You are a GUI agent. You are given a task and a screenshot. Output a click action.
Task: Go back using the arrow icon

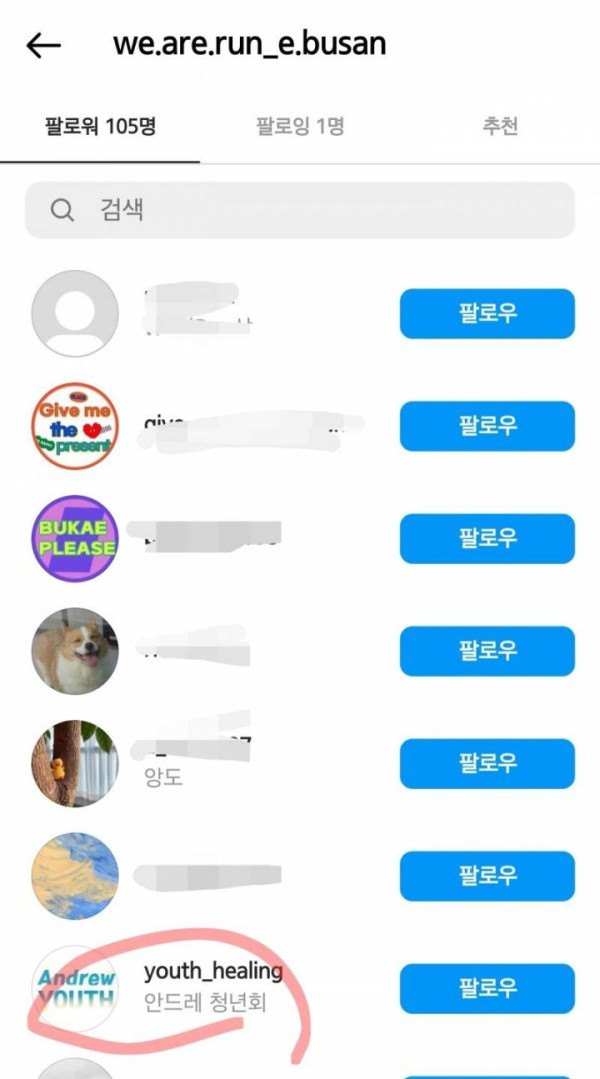[x=44, y=45]
